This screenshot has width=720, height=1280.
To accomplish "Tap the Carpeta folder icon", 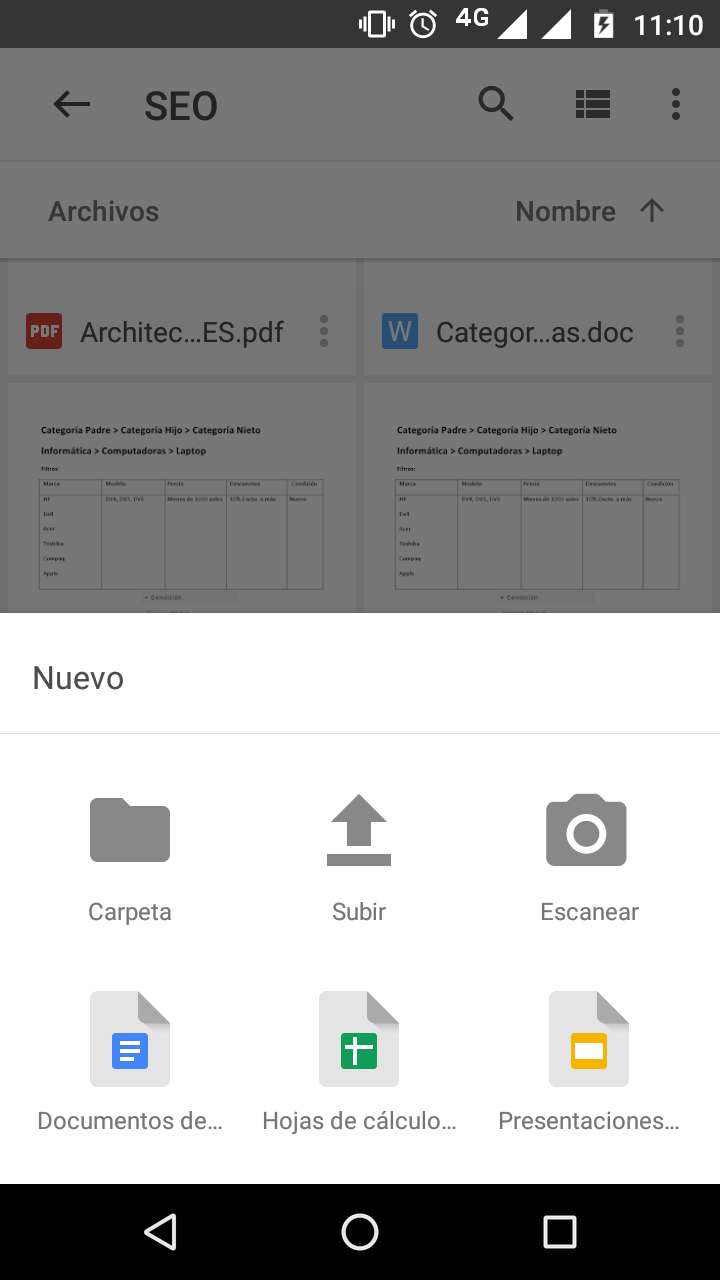I will 129,830.
